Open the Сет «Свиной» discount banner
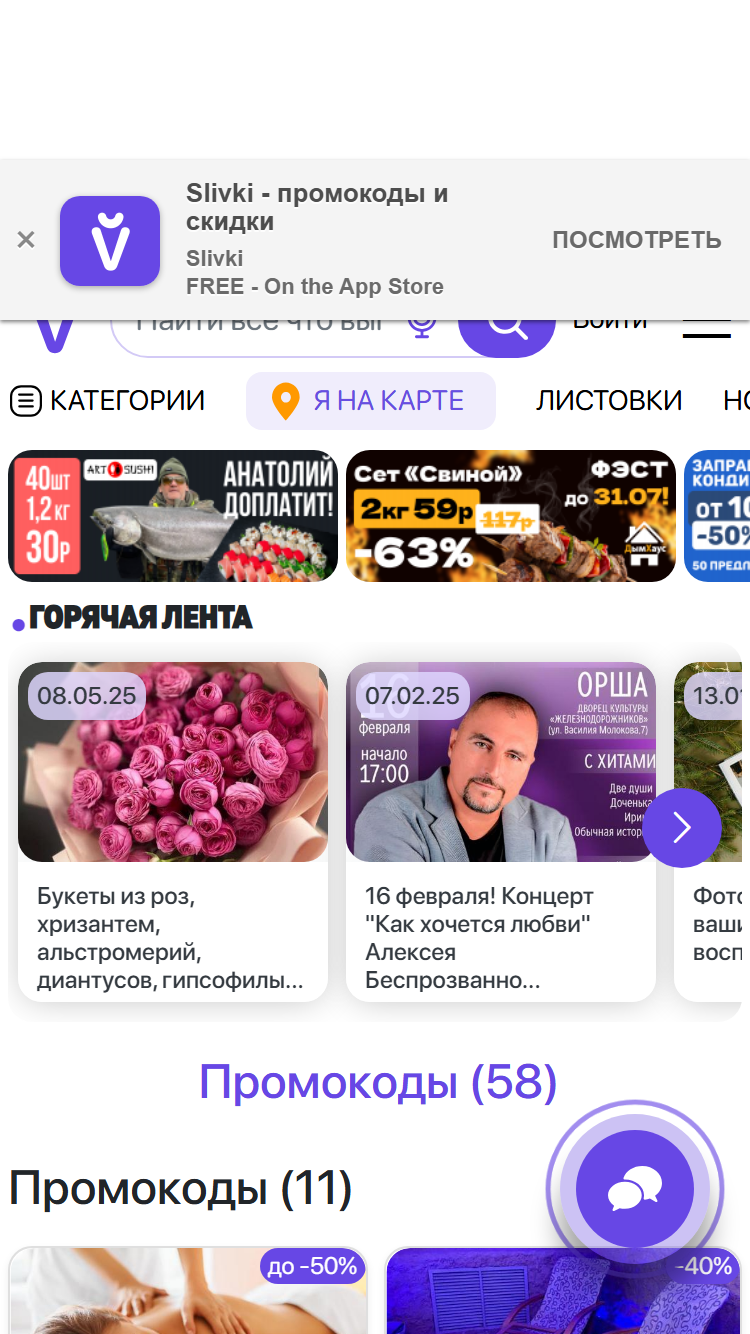The image size is (750, 1334). coord(511,516)
